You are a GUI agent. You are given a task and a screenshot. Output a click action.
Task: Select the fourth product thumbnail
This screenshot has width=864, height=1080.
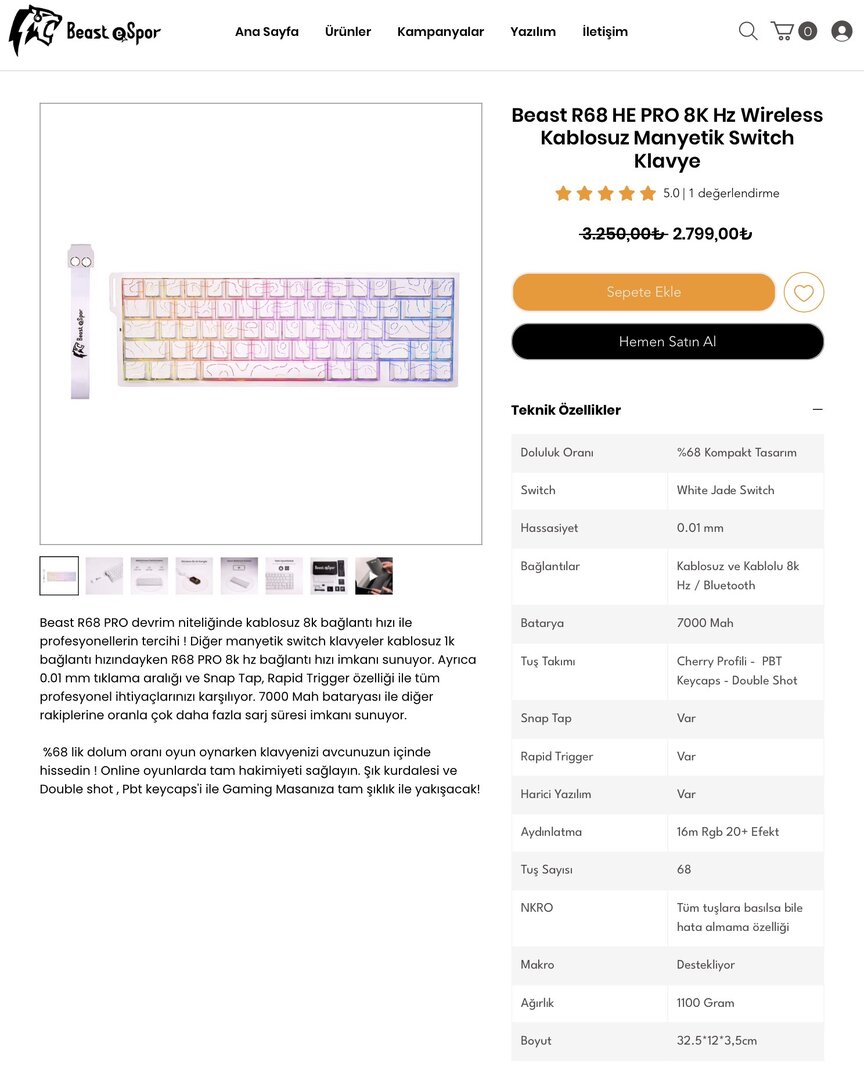tap(194, 576)
